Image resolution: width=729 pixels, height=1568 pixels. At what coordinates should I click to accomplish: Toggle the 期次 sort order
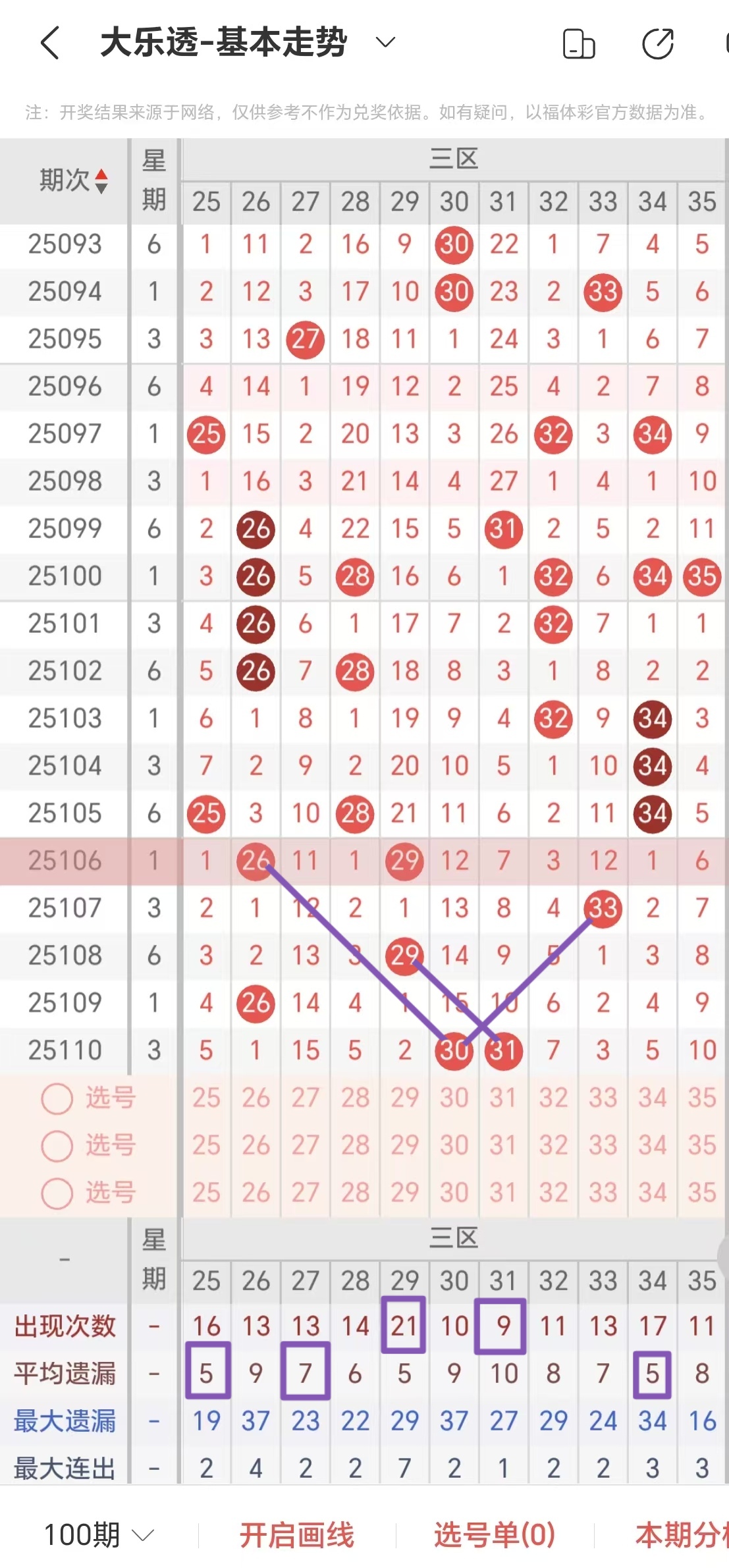click(72, 180)
